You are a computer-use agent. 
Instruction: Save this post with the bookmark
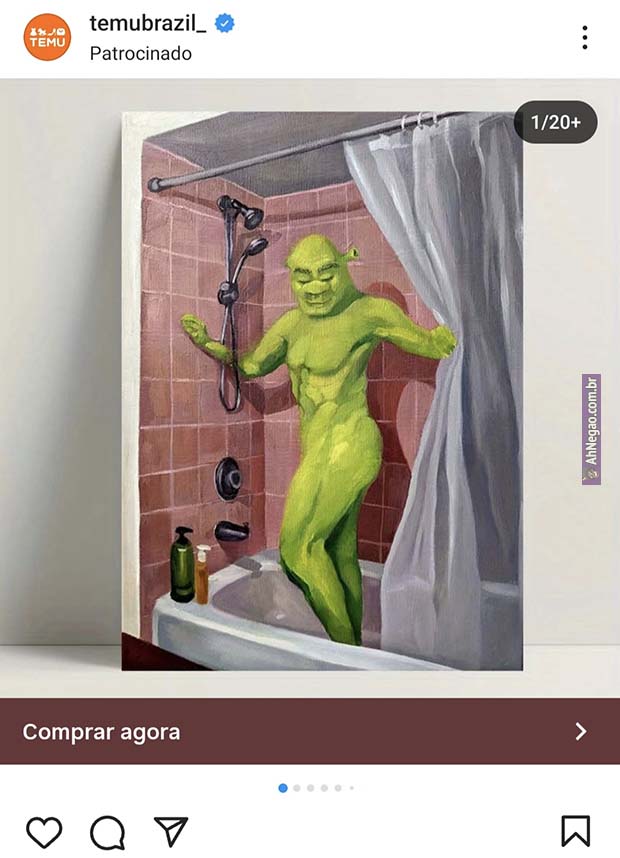(x=575, y=831)
